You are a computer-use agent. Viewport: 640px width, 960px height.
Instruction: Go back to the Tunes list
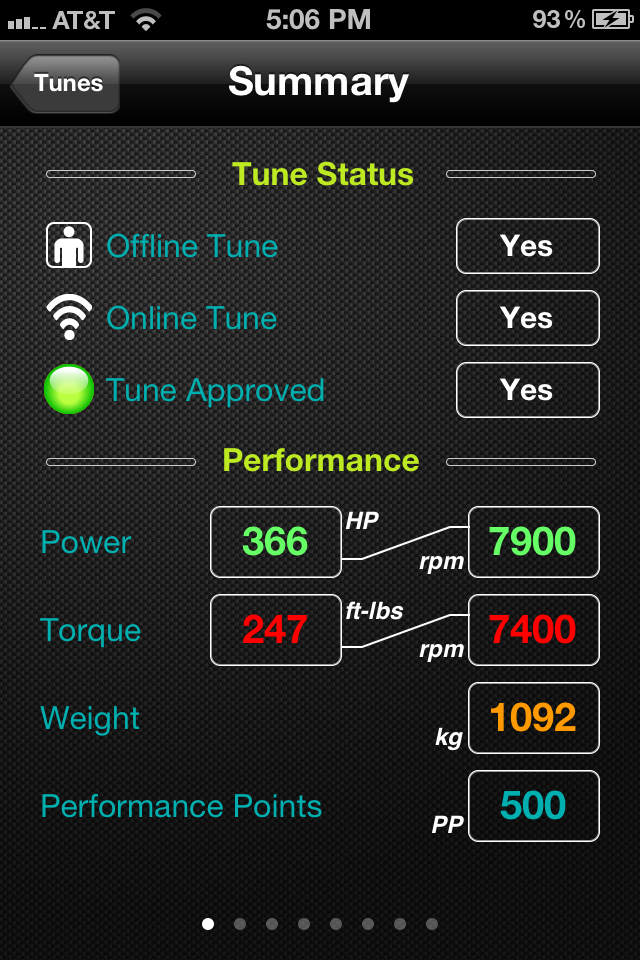[x=66, y=83]
